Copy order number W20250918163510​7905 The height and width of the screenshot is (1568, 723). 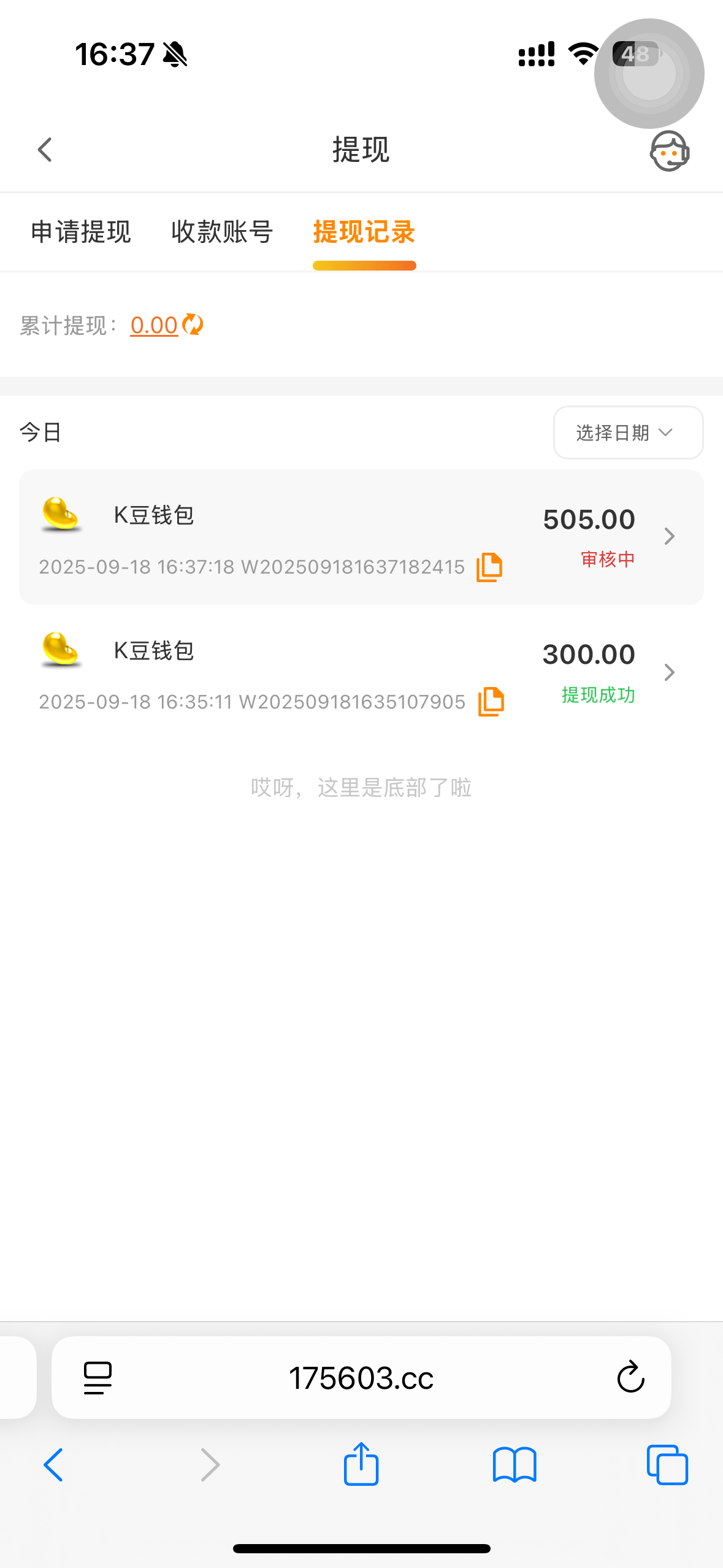coord(491,702)
